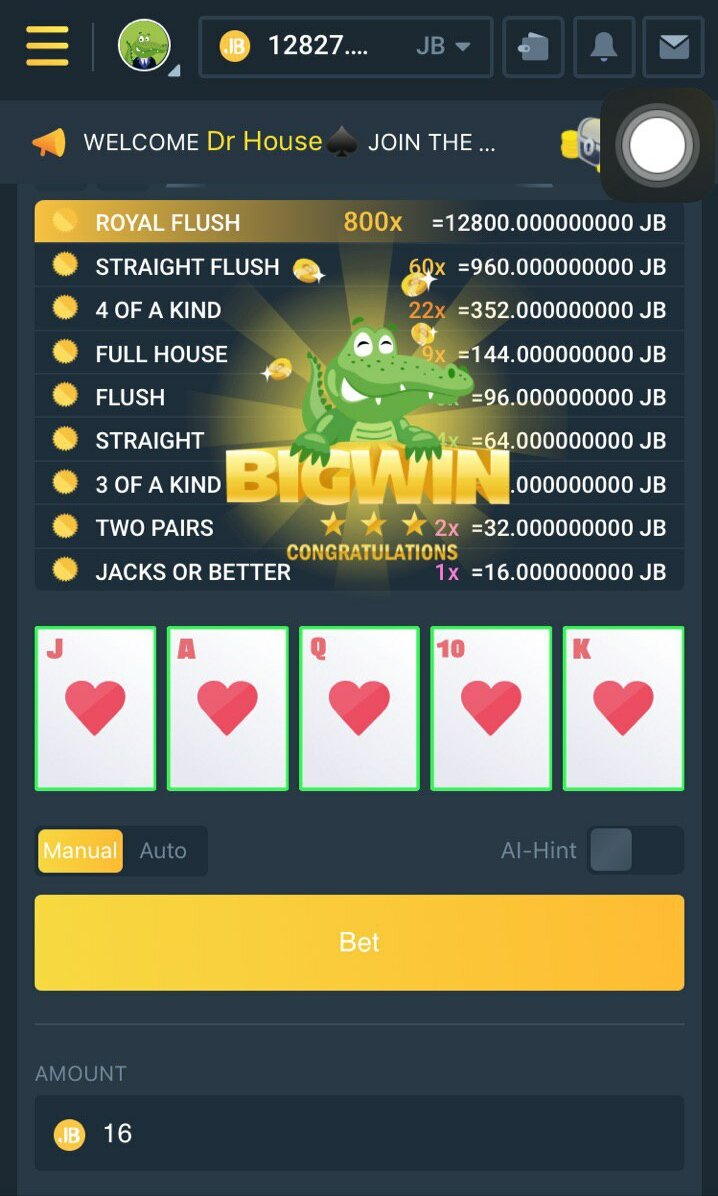Switch to Manual mode

coord(80,851)
